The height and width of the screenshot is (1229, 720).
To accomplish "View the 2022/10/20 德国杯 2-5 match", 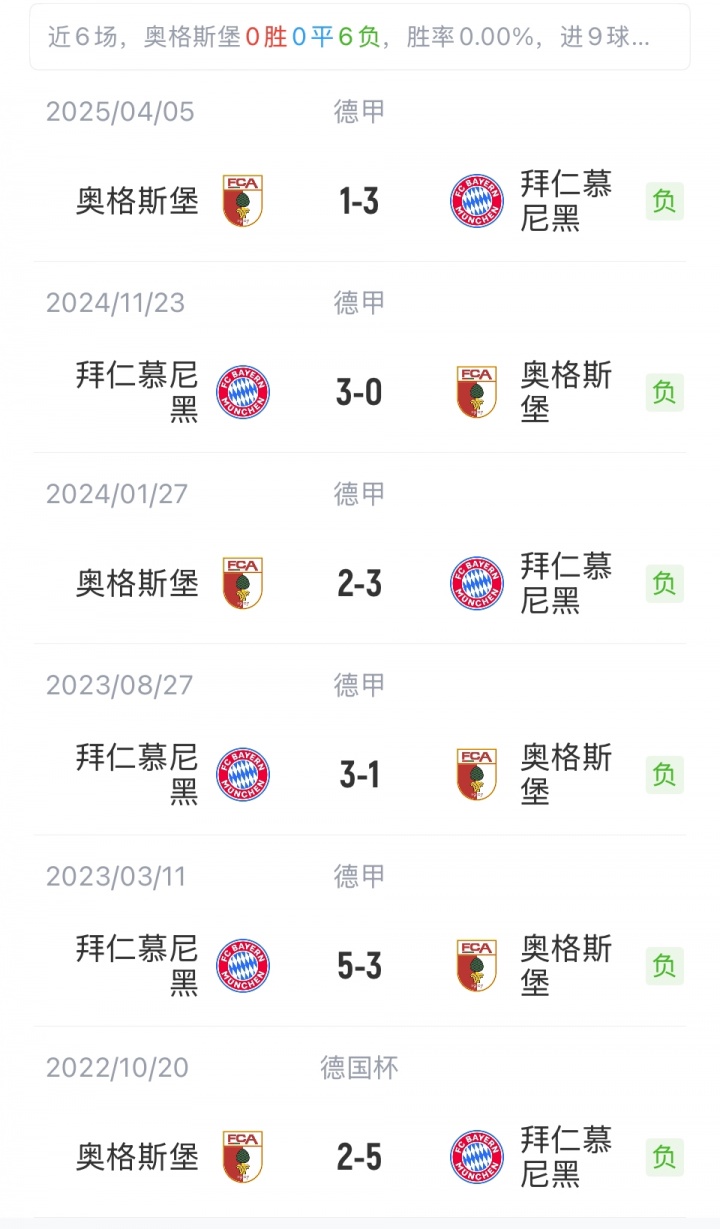I will (359, 1157).
